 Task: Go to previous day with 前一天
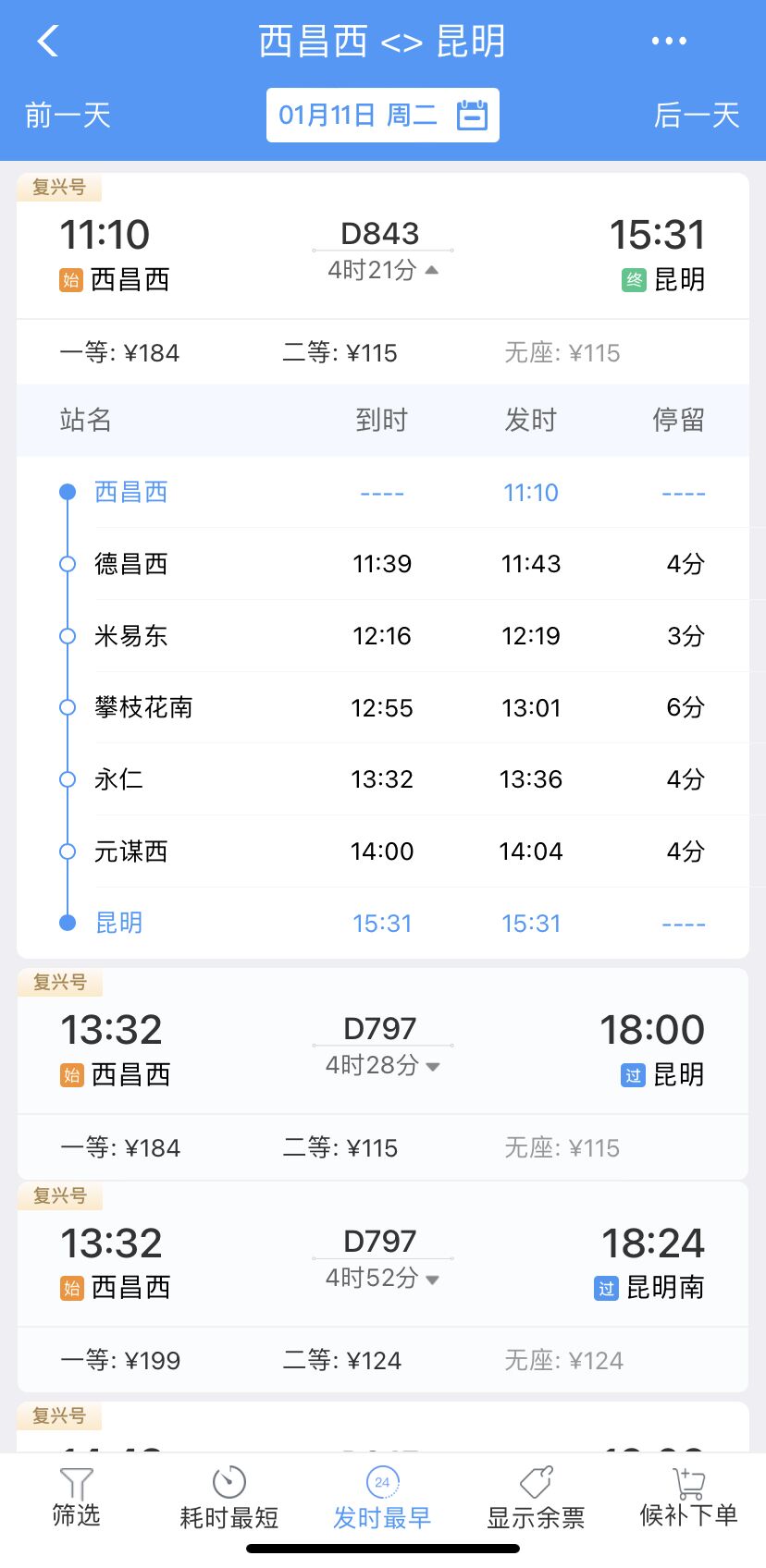click(66, 115)
